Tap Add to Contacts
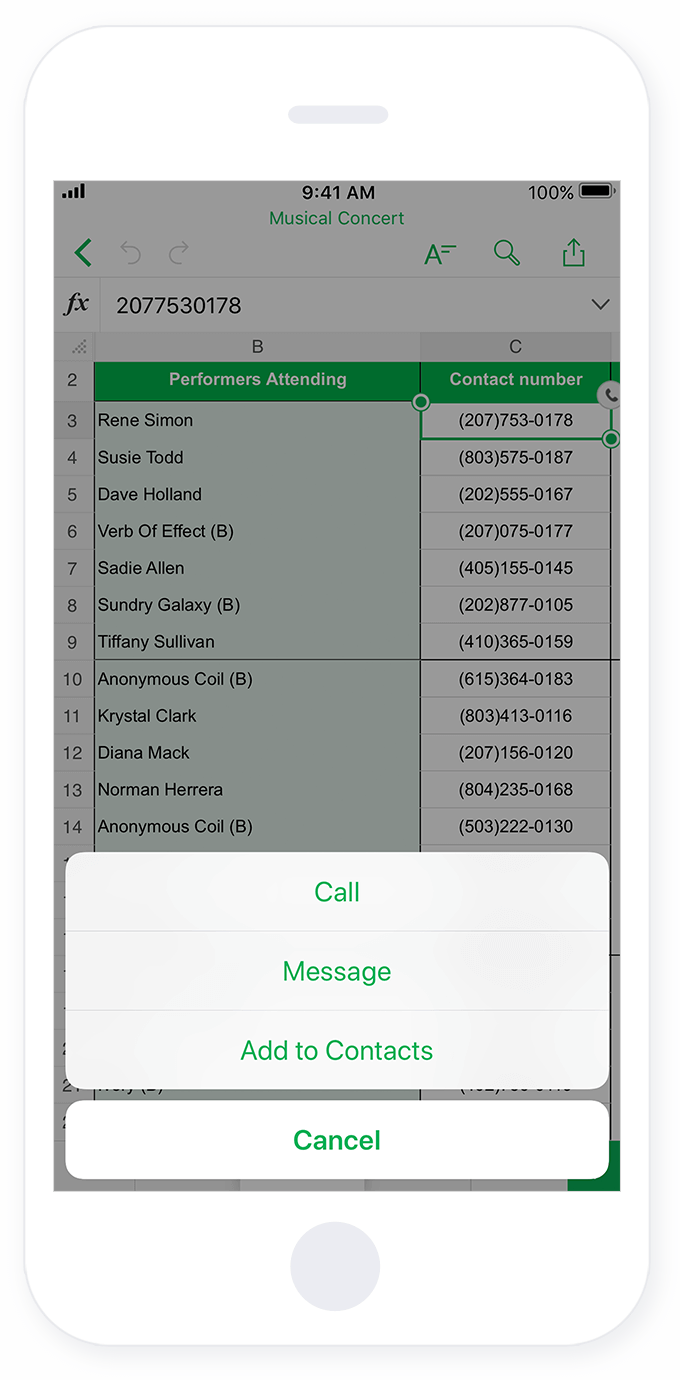 pyautogui.click(x=337, y=1050)
